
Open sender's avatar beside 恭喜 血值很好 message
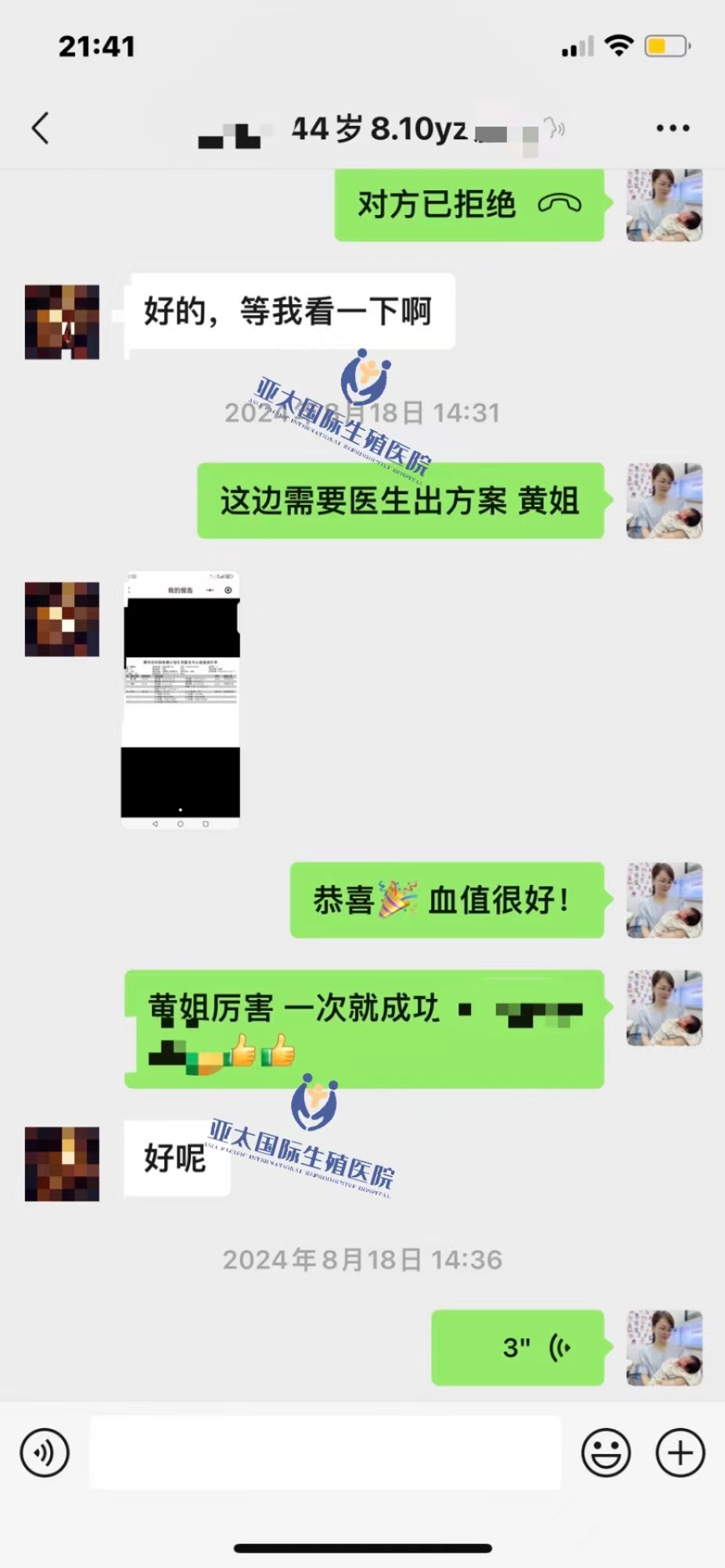pos(664,900)
